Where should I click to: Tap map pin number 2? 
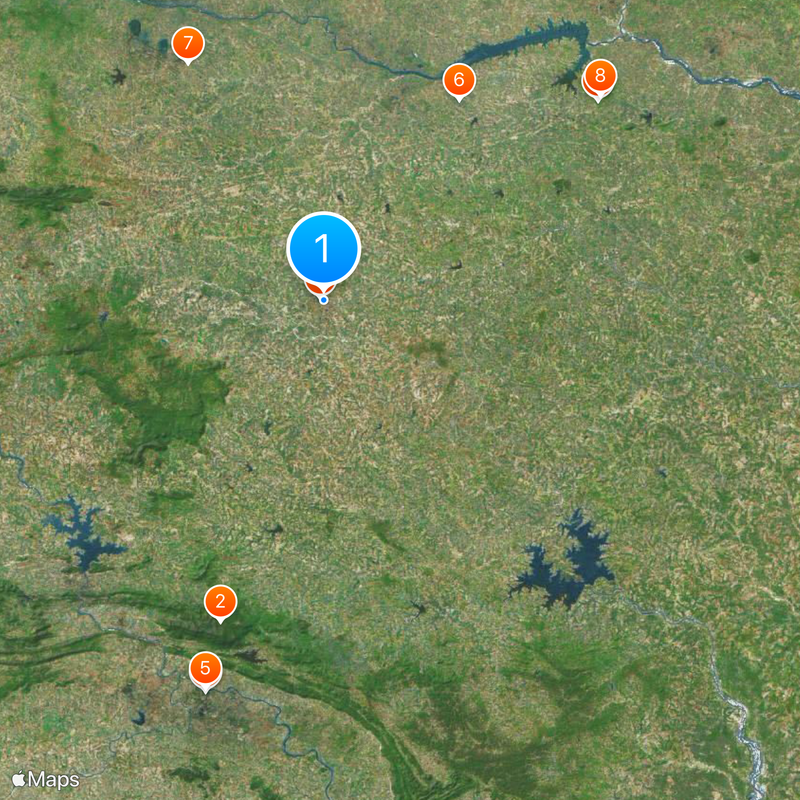[220, 602]
